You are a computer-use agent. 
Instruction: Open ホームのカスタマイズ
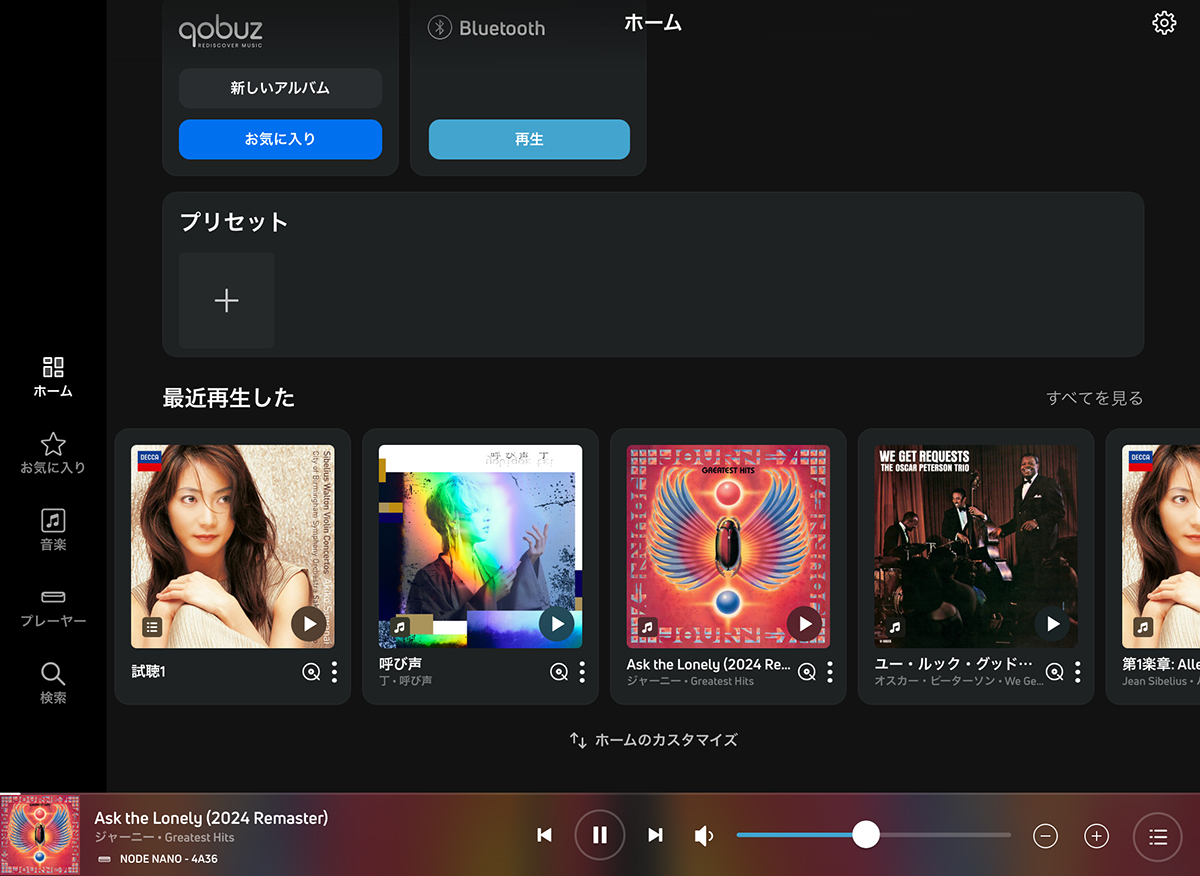tap(654, 740)
